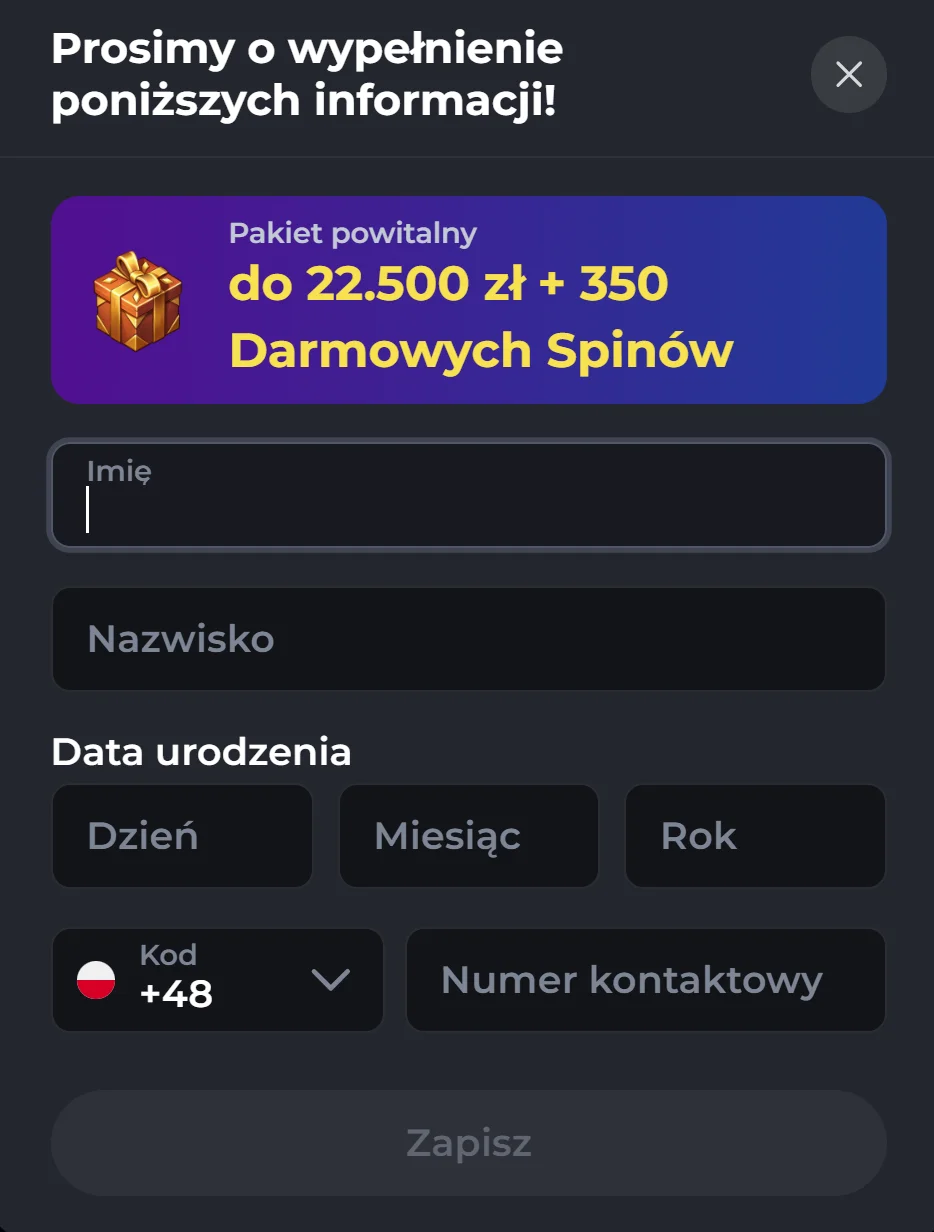Image resolution: width=934 pixels, height=1232 pixels.
Task: Click the X close icon at the top
Action: pos(848,75)
